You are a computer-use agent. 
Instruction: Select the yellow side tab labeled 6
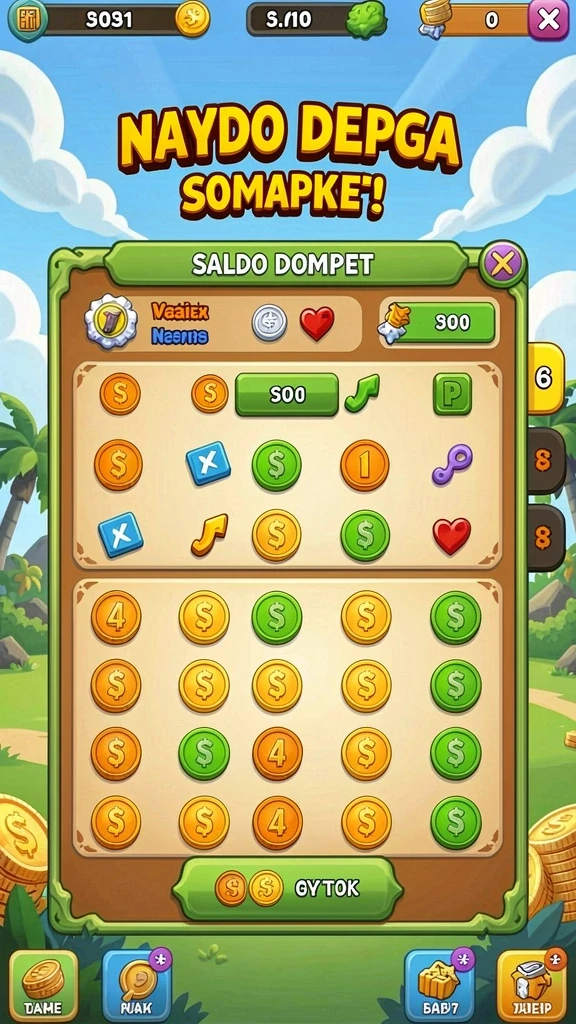point(545,378)
